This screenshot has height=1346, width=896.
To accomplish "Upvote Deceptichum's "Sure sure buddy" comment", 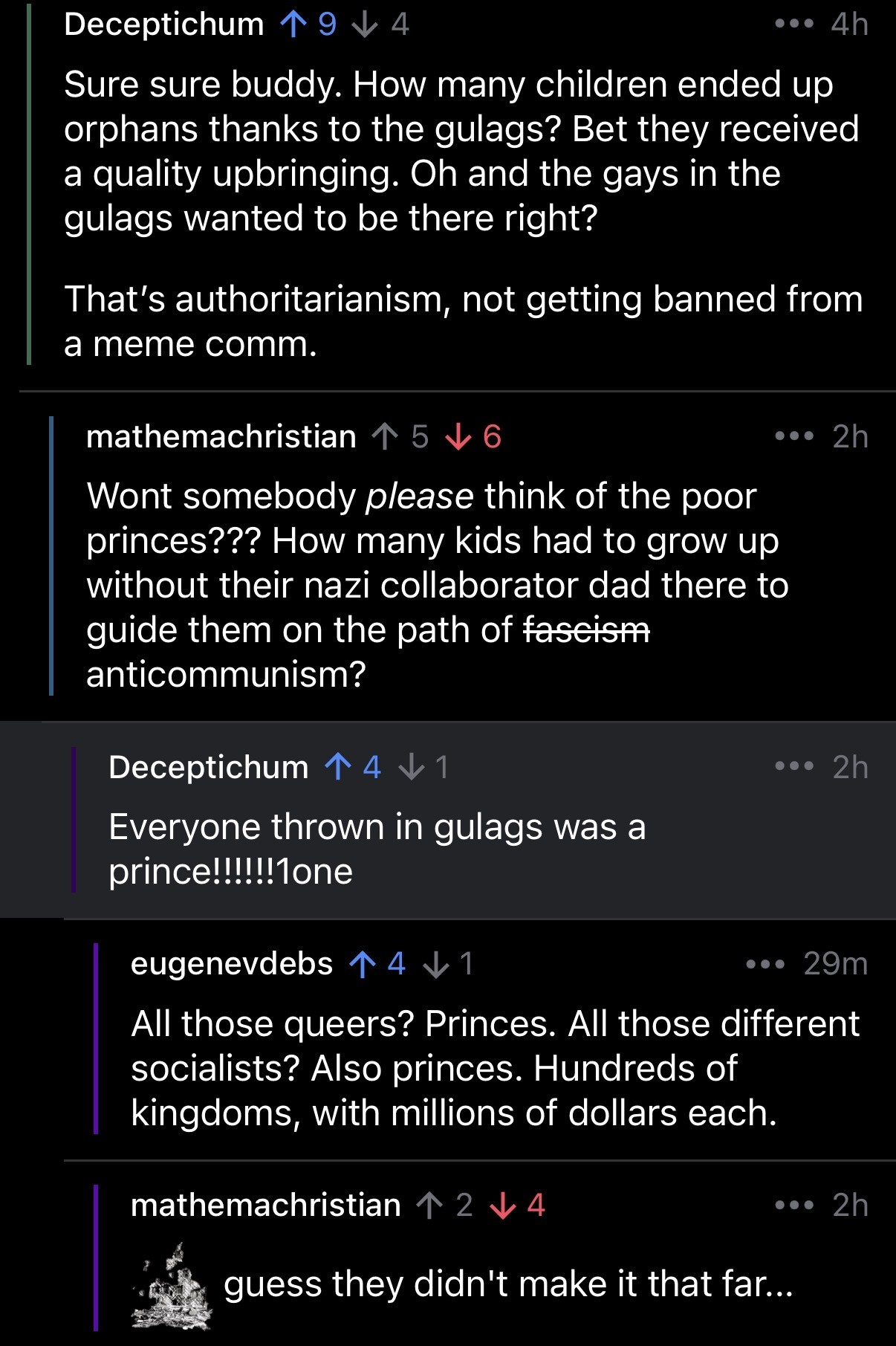I will tap(293, 25).
